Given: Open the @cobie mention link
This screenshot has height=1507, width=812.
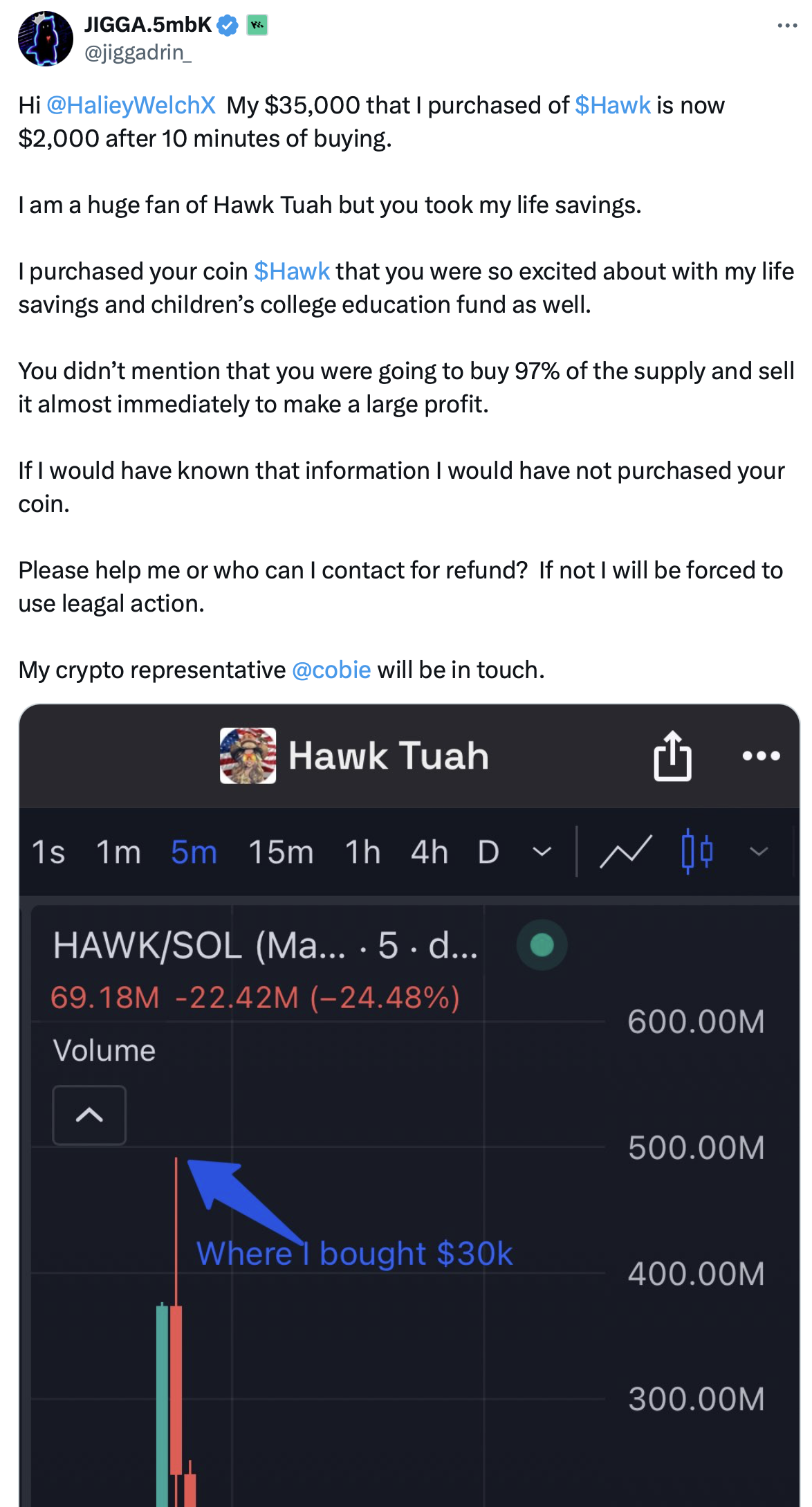Looking at the screenshot, I should pyautogui.click(x=331, y=670).
